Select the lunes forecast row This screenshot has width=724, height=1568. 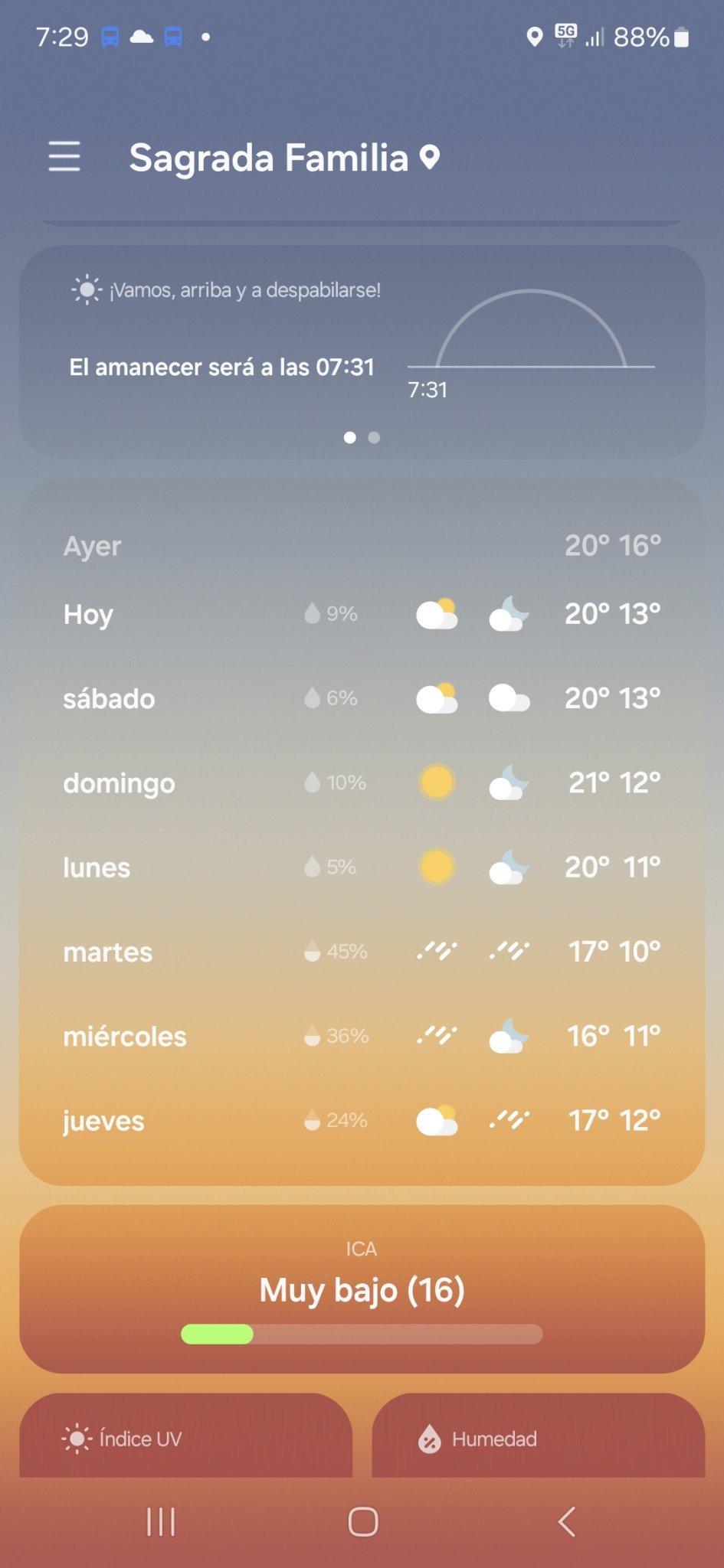pyautogui.click(x=362, y=867)
